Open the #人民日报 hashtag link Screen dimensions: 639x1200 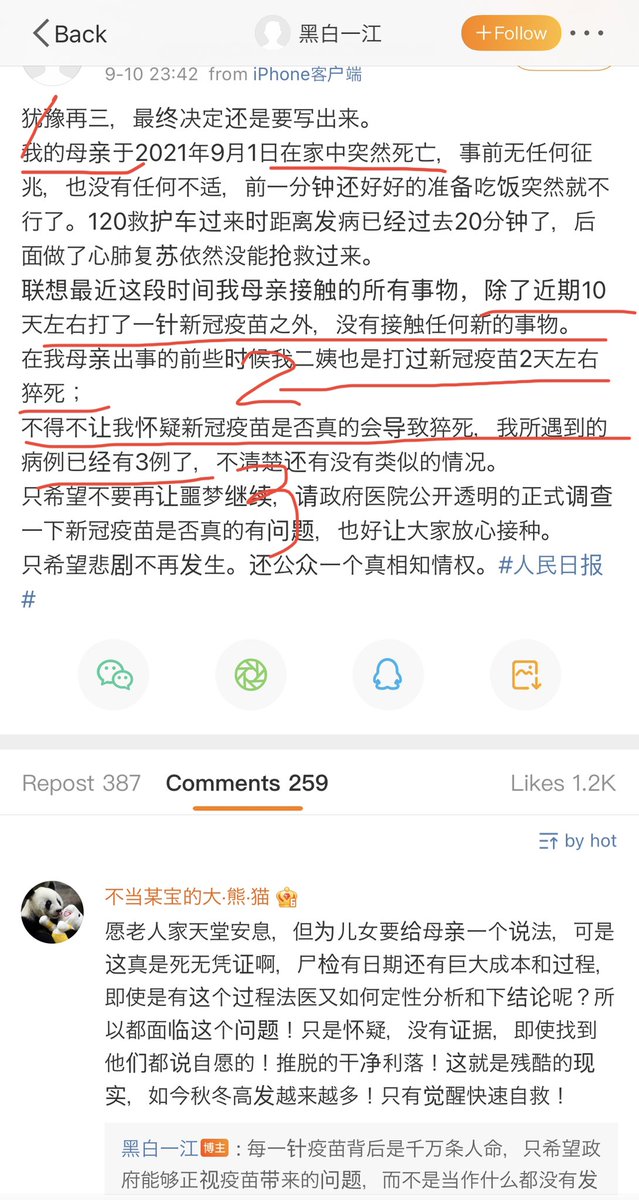(x=554, y=566)
